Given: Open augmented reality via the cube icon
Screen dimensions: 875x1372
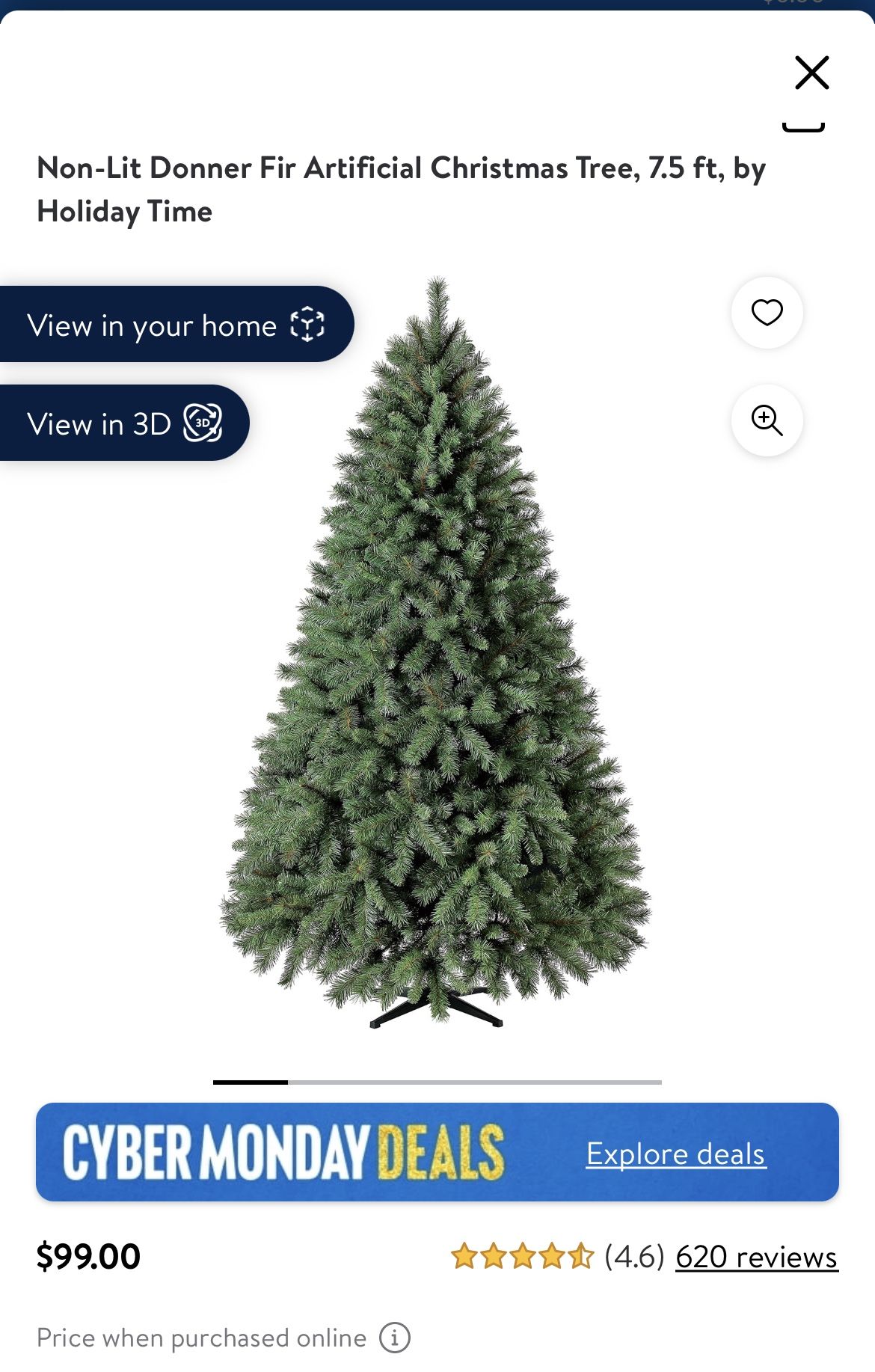Looking at the screenshot, I should coord(308,323).
